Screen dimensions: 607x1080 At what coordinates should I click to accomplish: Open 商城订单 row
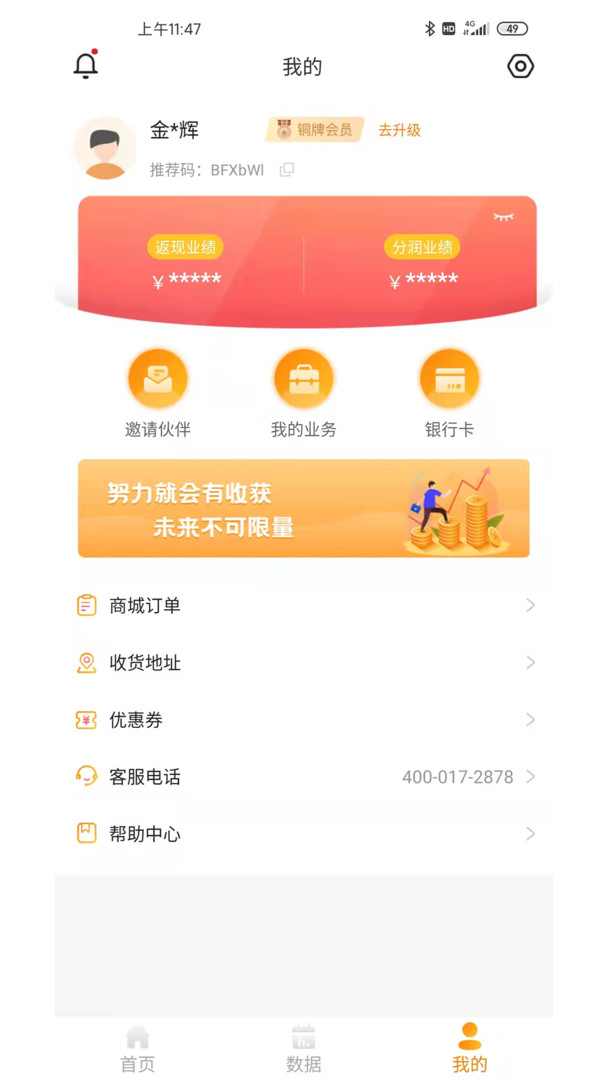303,605
